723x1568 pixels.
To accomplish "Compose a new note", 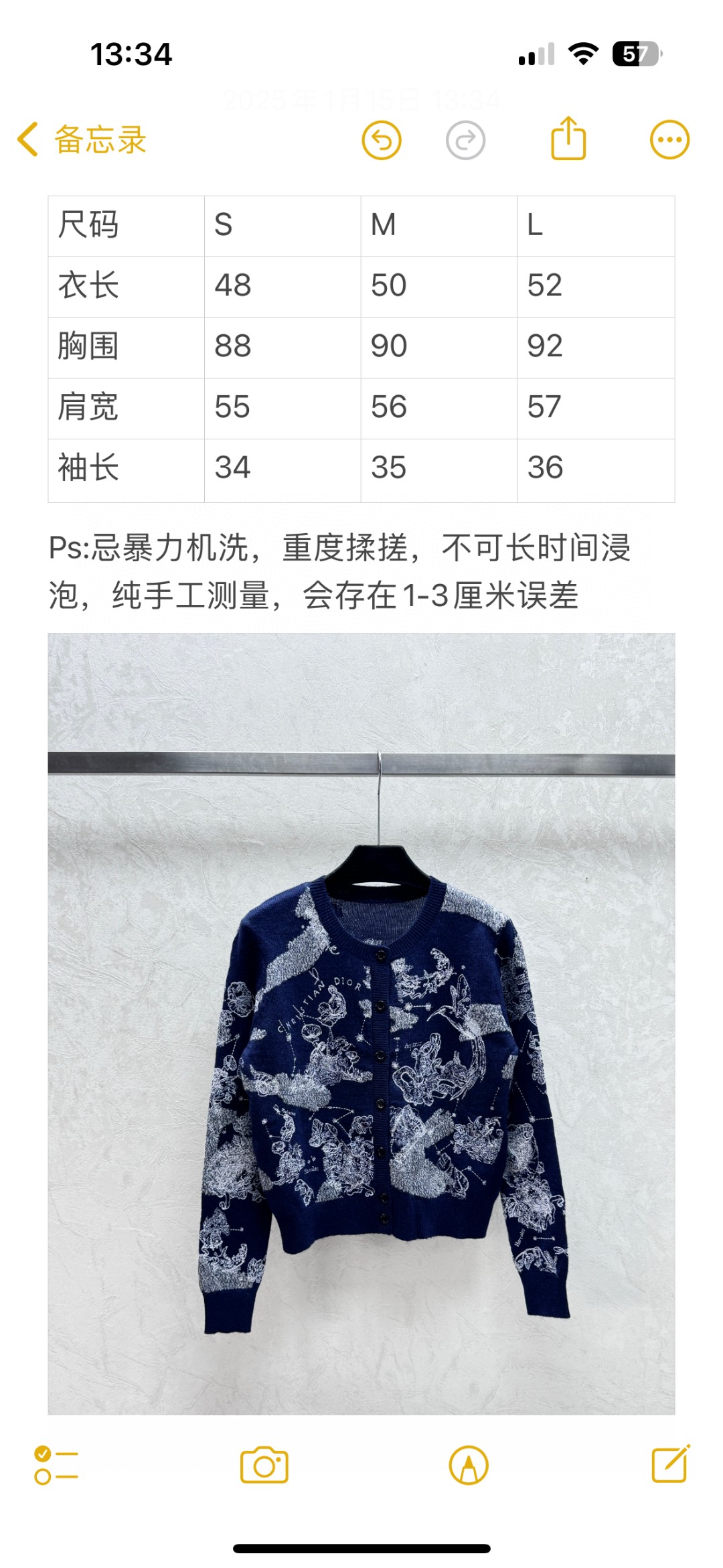I will 670,1464.
